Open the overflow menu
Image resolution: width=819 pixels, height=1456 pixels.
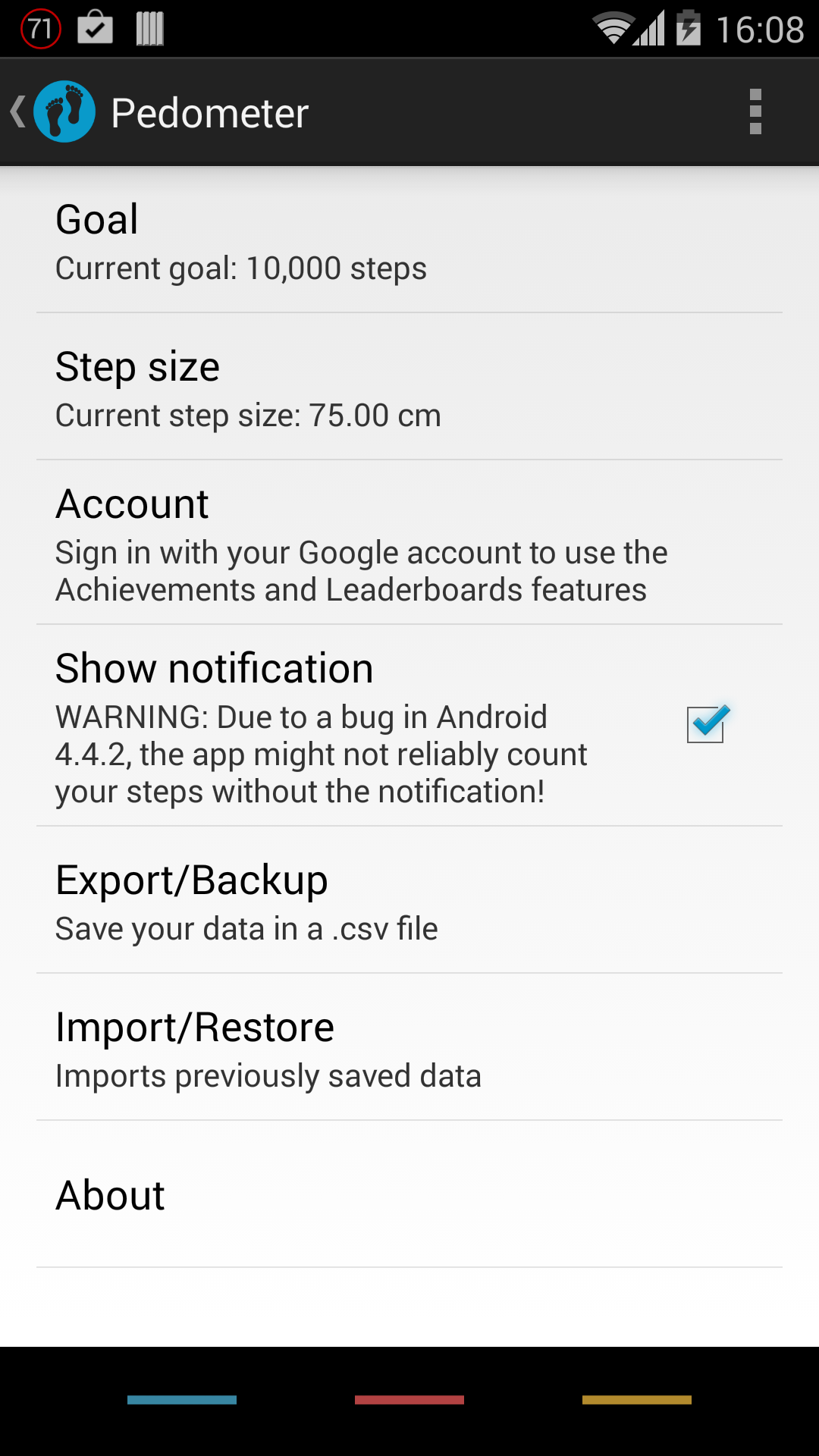pos(755,112)
